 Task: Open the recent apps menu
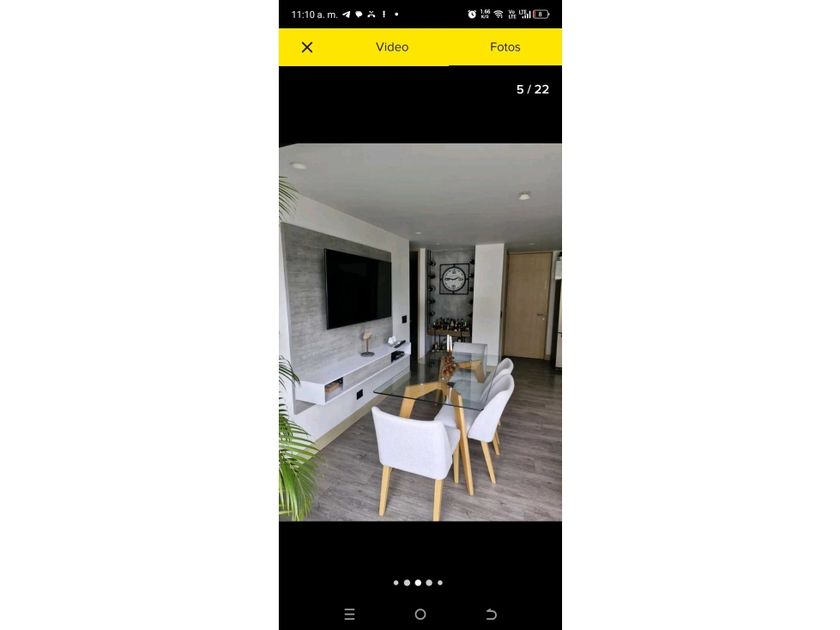(349, 614)
